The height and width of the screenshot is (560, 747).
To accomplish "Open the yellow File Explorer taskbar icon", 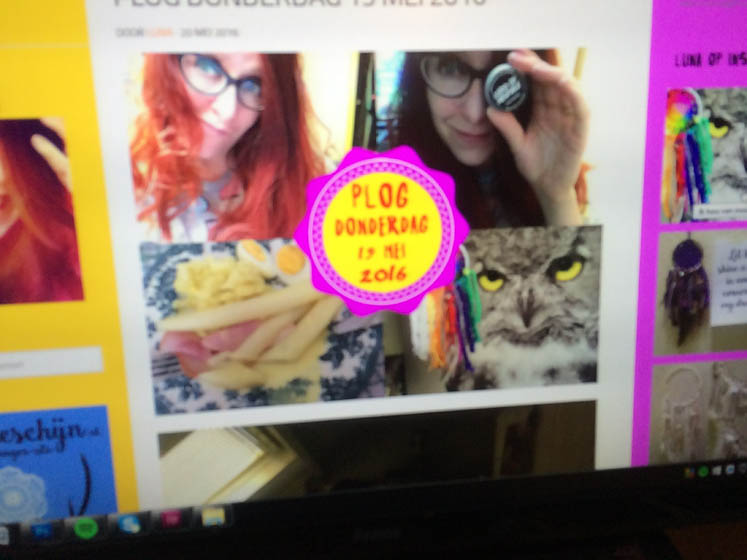I will (x=213, y=516).
